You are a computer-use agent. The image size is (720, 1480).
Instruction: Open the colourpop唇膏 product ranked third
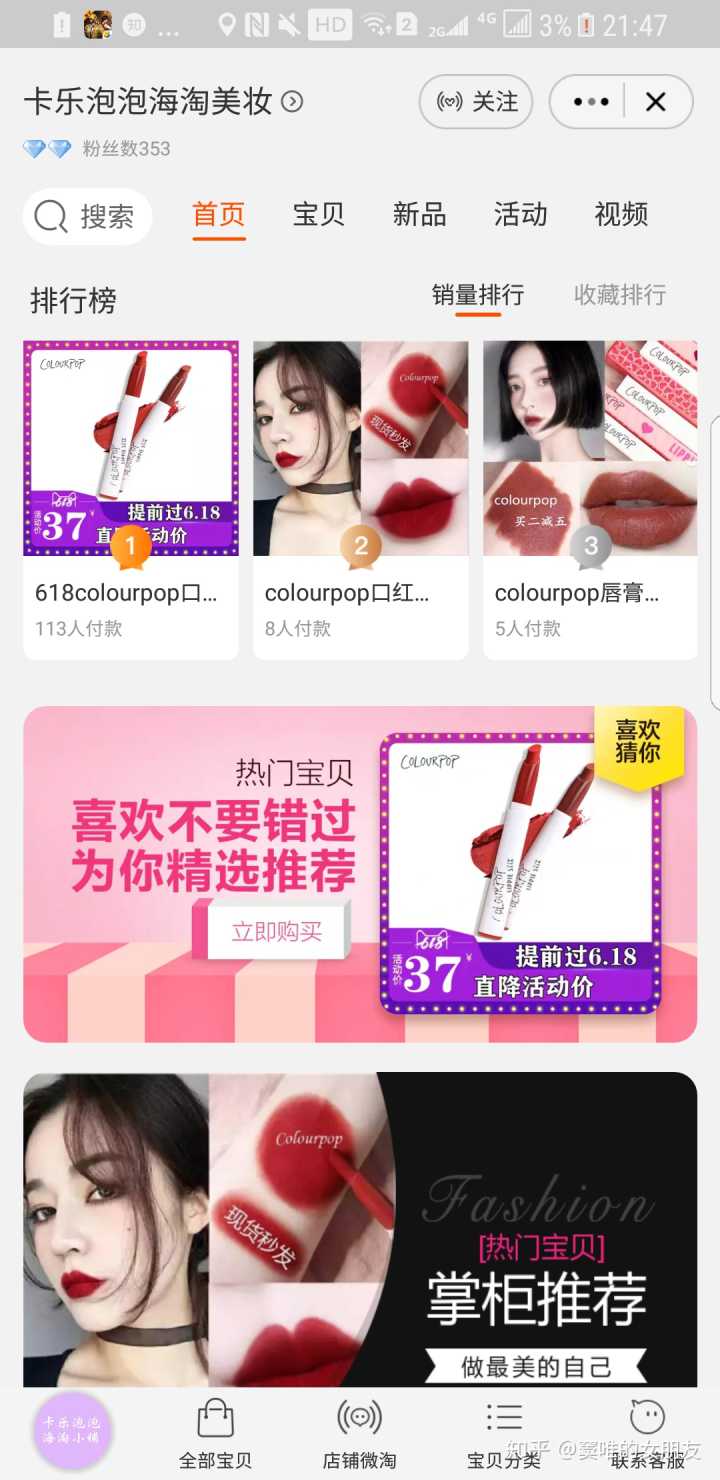tap(591, 500)
